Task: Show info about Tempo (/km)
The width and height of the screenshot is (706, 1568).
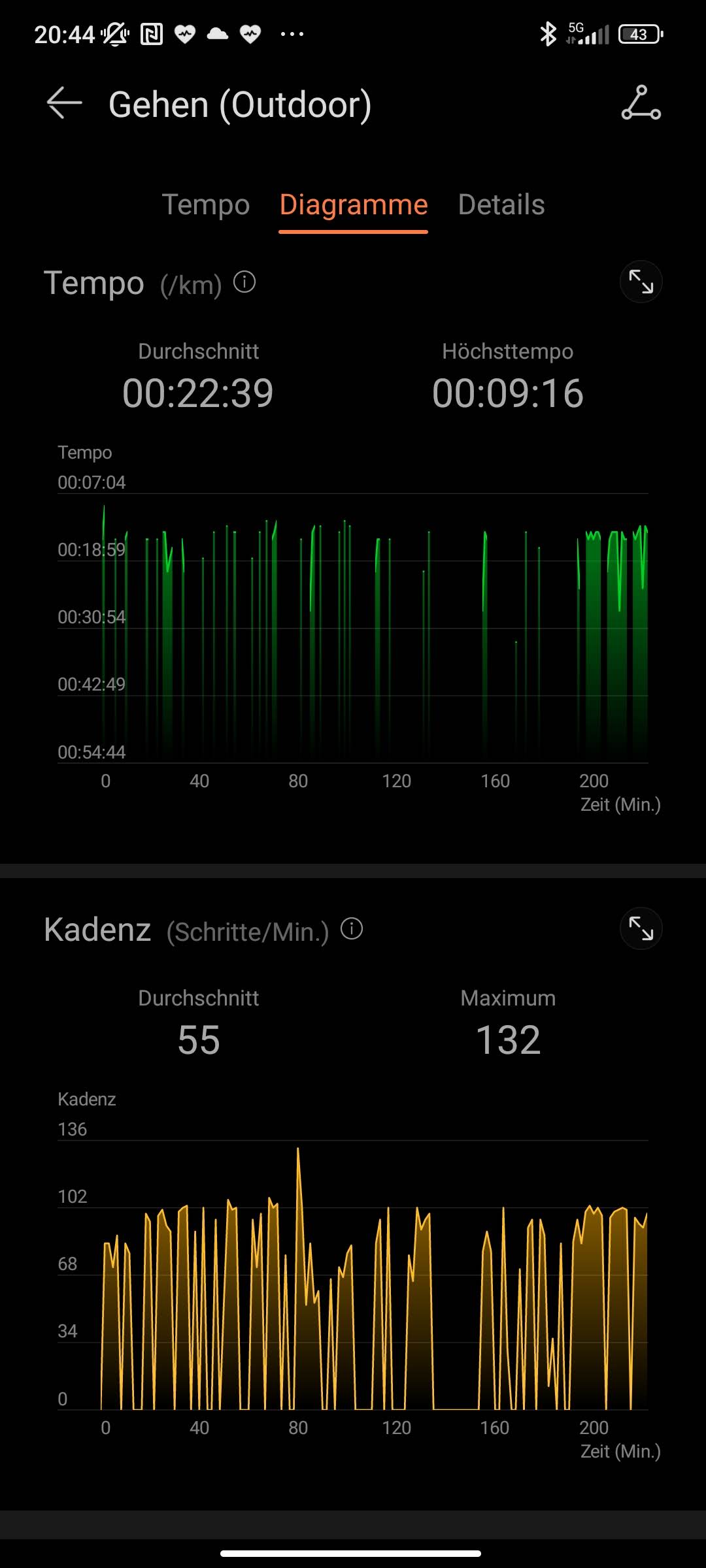Action: [244, 282]
